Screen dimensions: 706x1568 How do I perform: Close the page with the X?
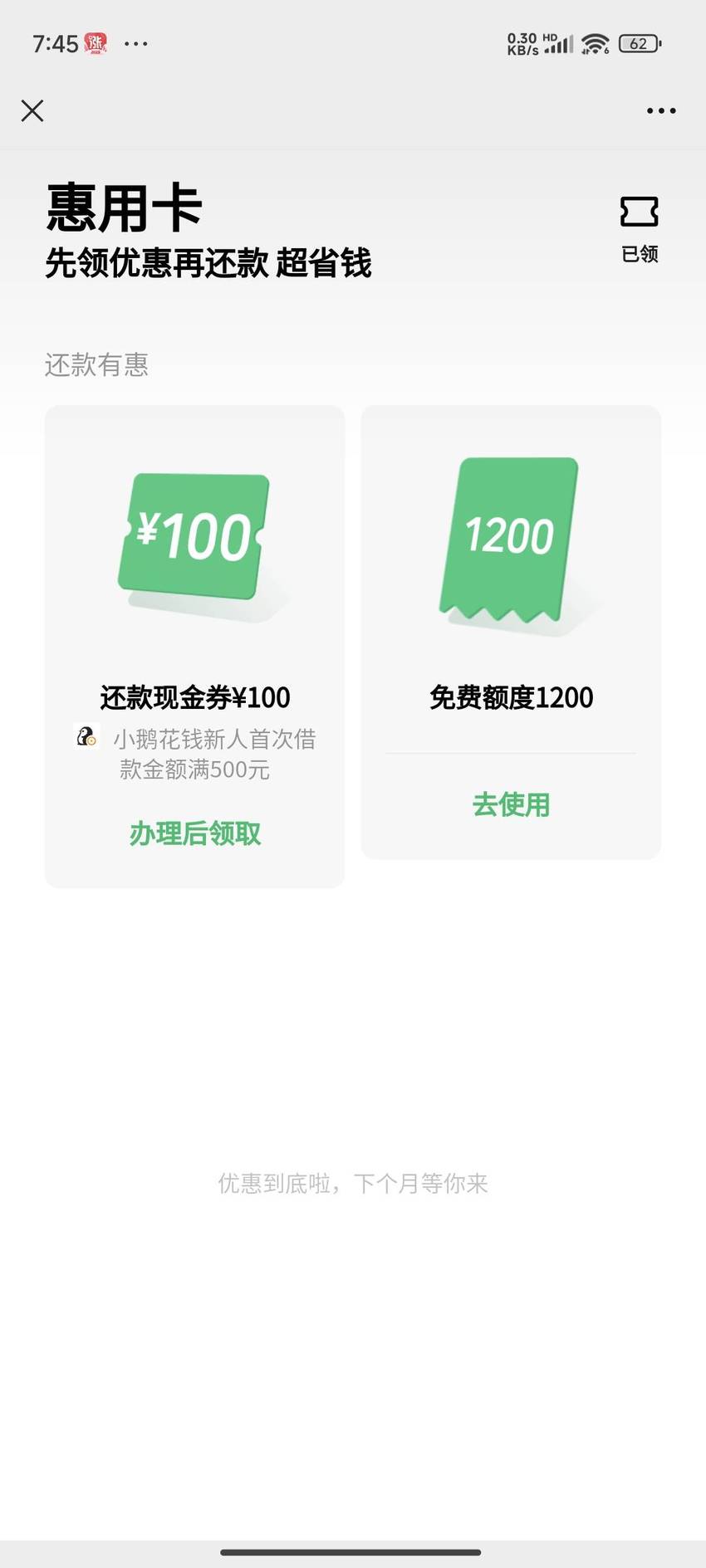pos(32,110)
